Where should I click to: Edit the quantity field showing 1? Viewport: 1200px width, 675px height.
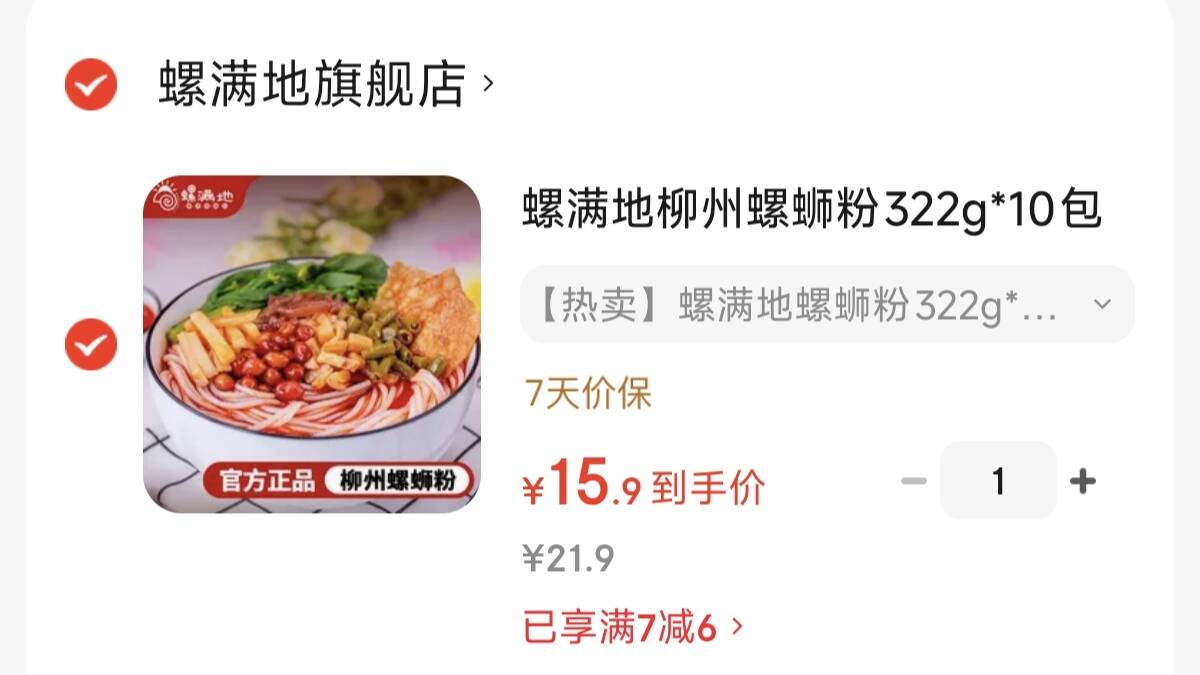[x=997, y=481]
